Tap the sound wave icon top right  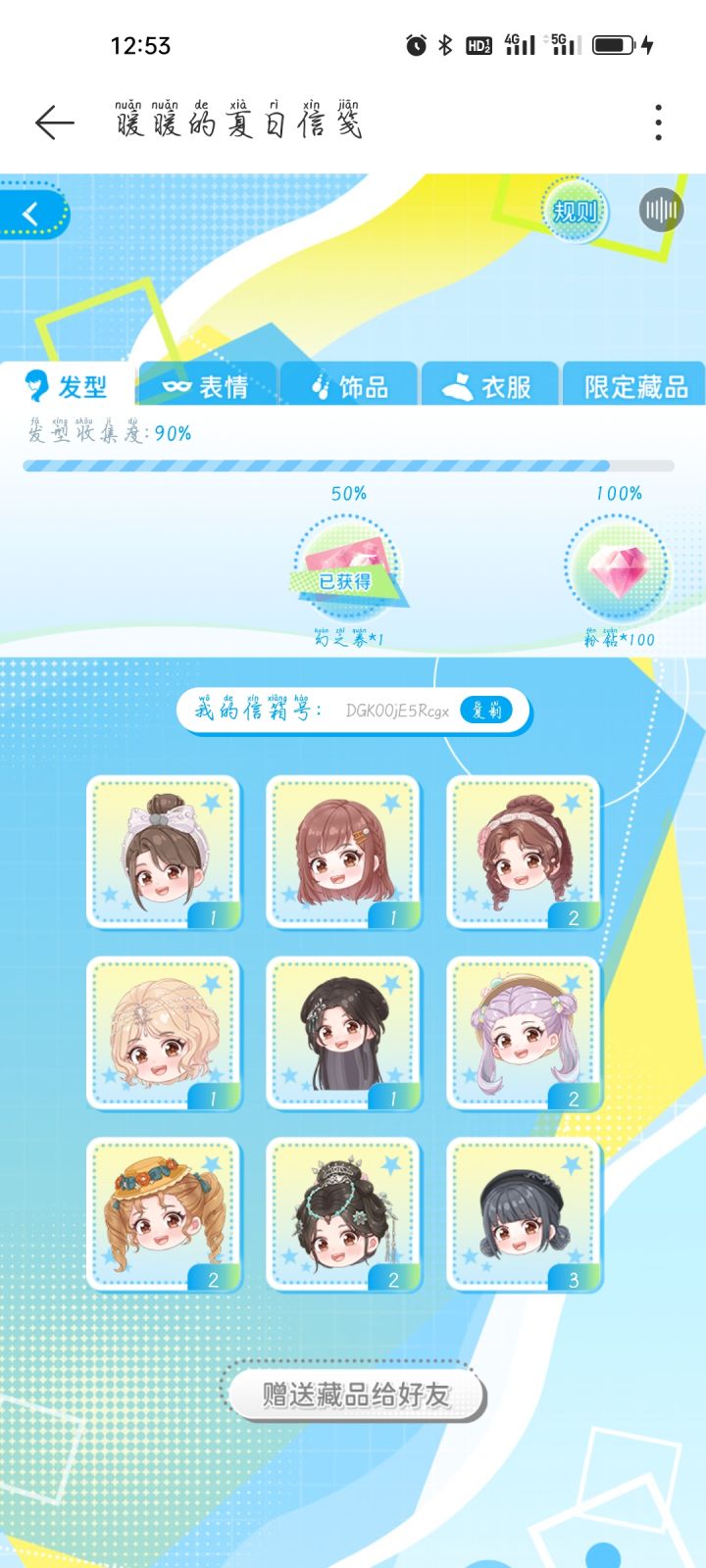point(663,208)
